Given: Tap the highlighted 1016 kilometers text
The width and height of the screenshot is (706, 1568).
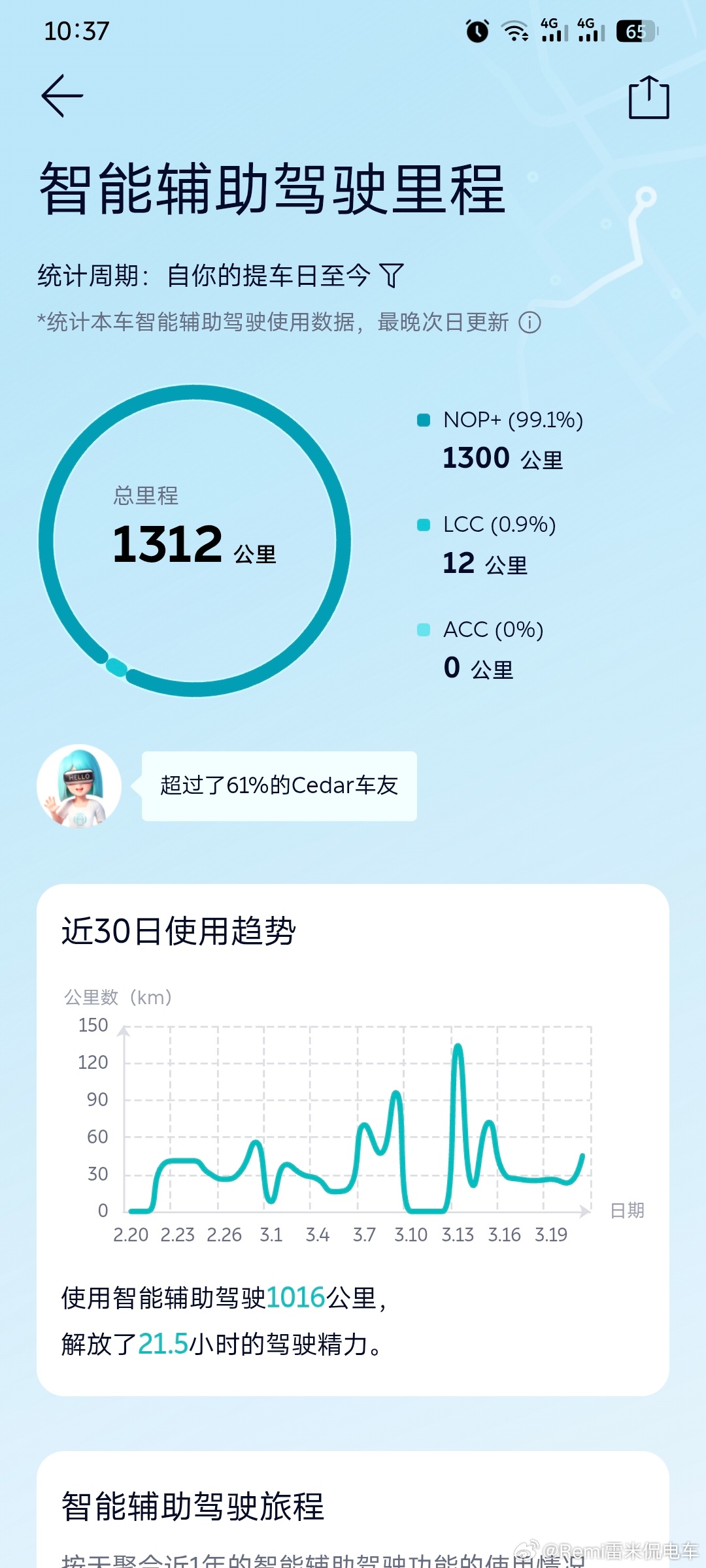Looking at the screenshot, I should pyautogui.click(x=294, y=1298).
